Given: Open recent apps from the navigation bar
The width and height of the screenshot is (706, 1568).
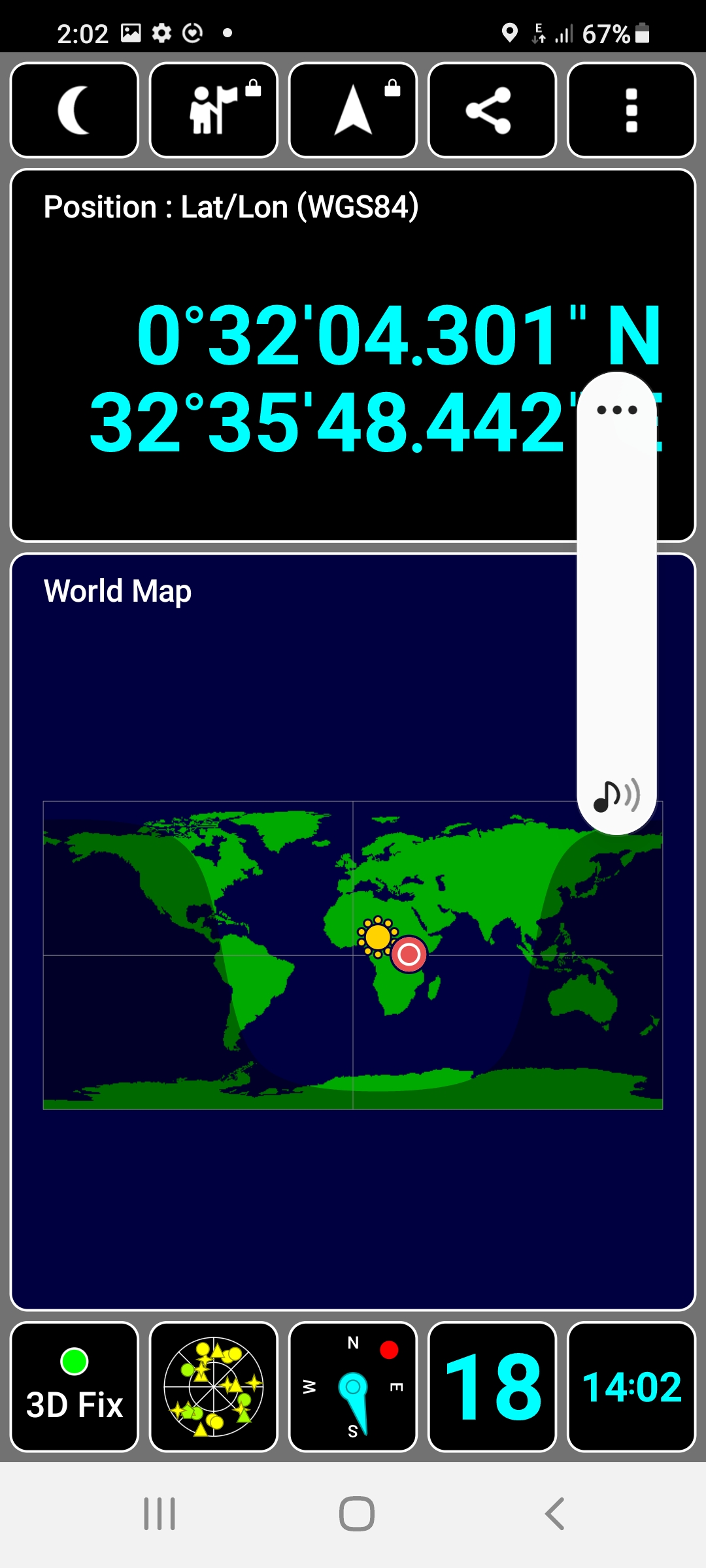Looking at the screenshot, I should pyautogui.click(x=160, y=1514).
